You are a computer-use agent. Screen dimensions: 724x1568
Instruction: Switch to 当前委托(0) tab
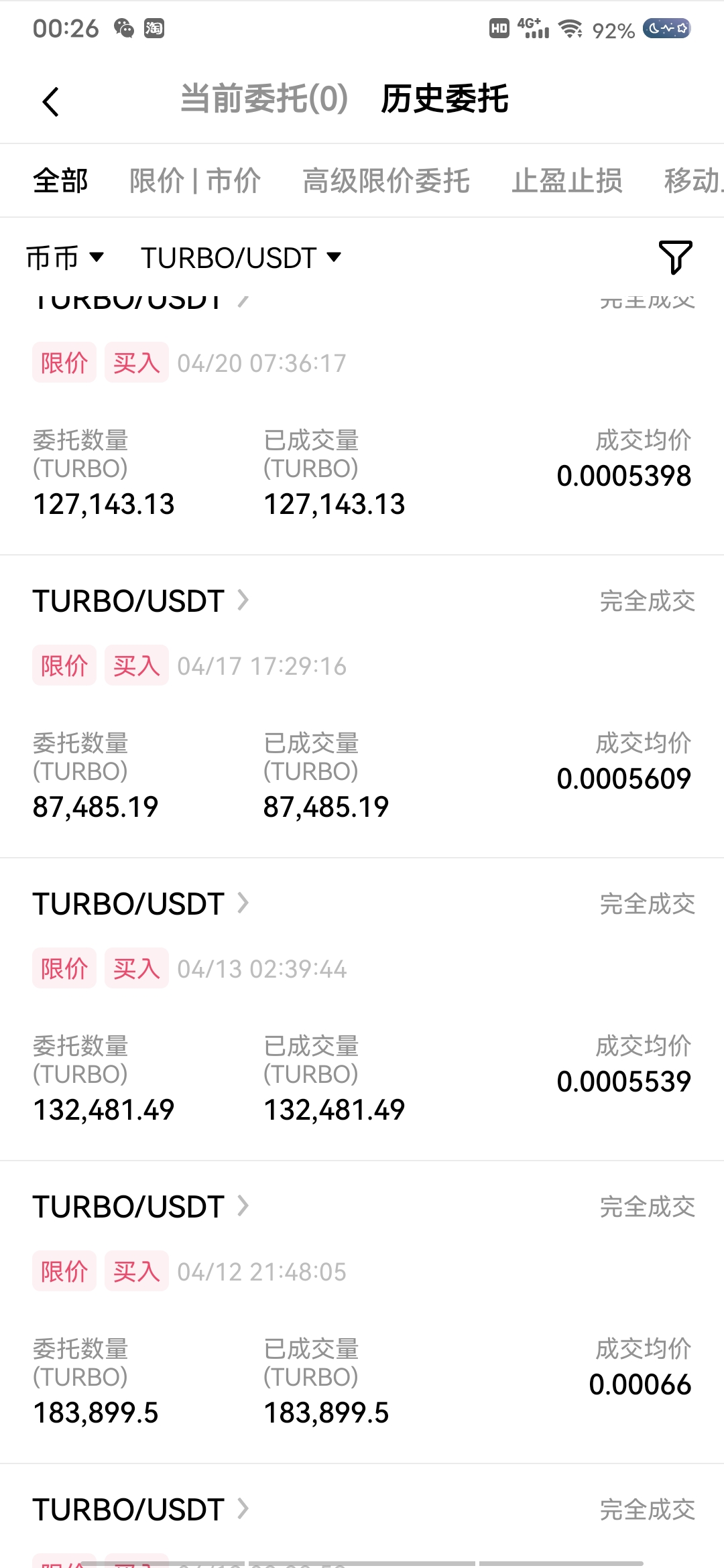pyautogui.click(x=264, y=99)
